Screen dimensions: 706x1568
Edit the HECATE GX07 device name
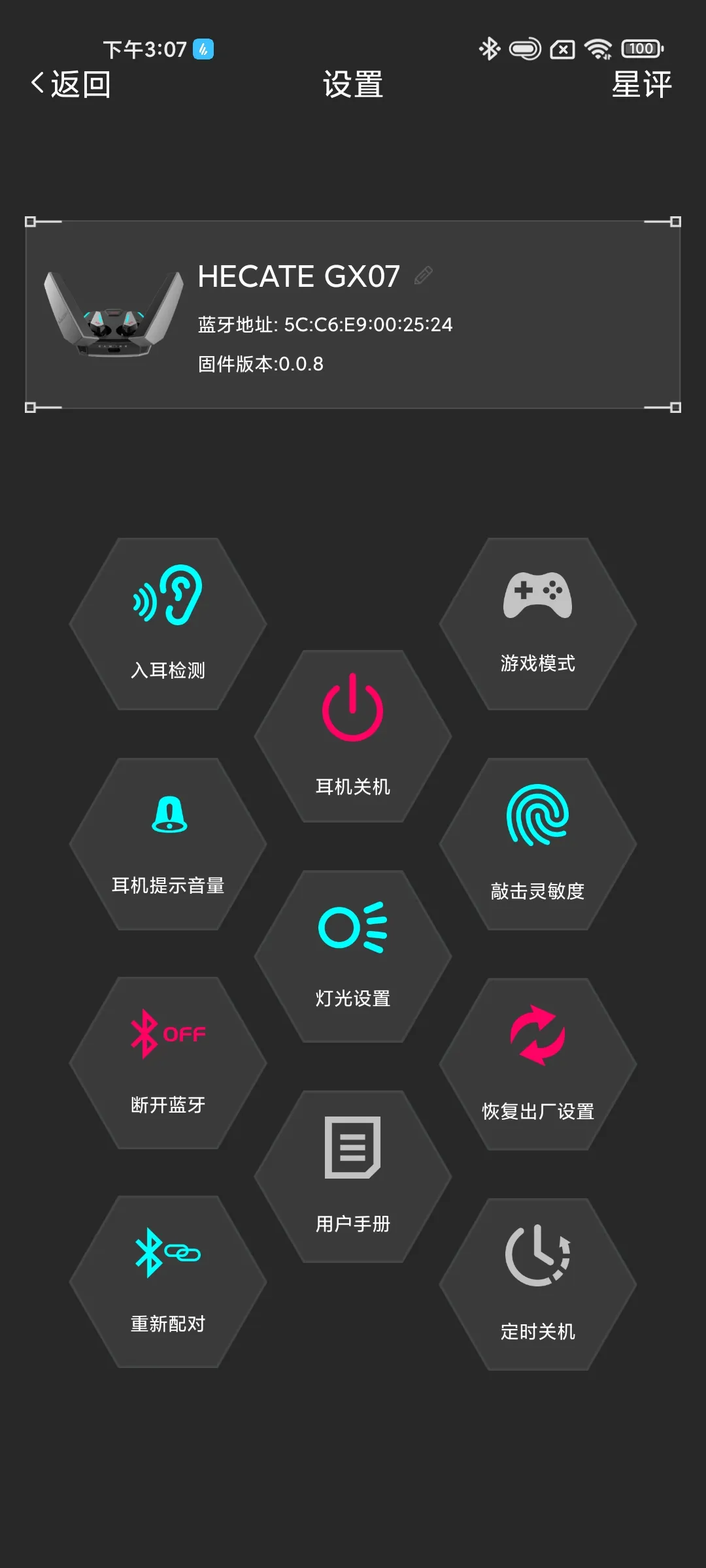[x=423, y=276]
